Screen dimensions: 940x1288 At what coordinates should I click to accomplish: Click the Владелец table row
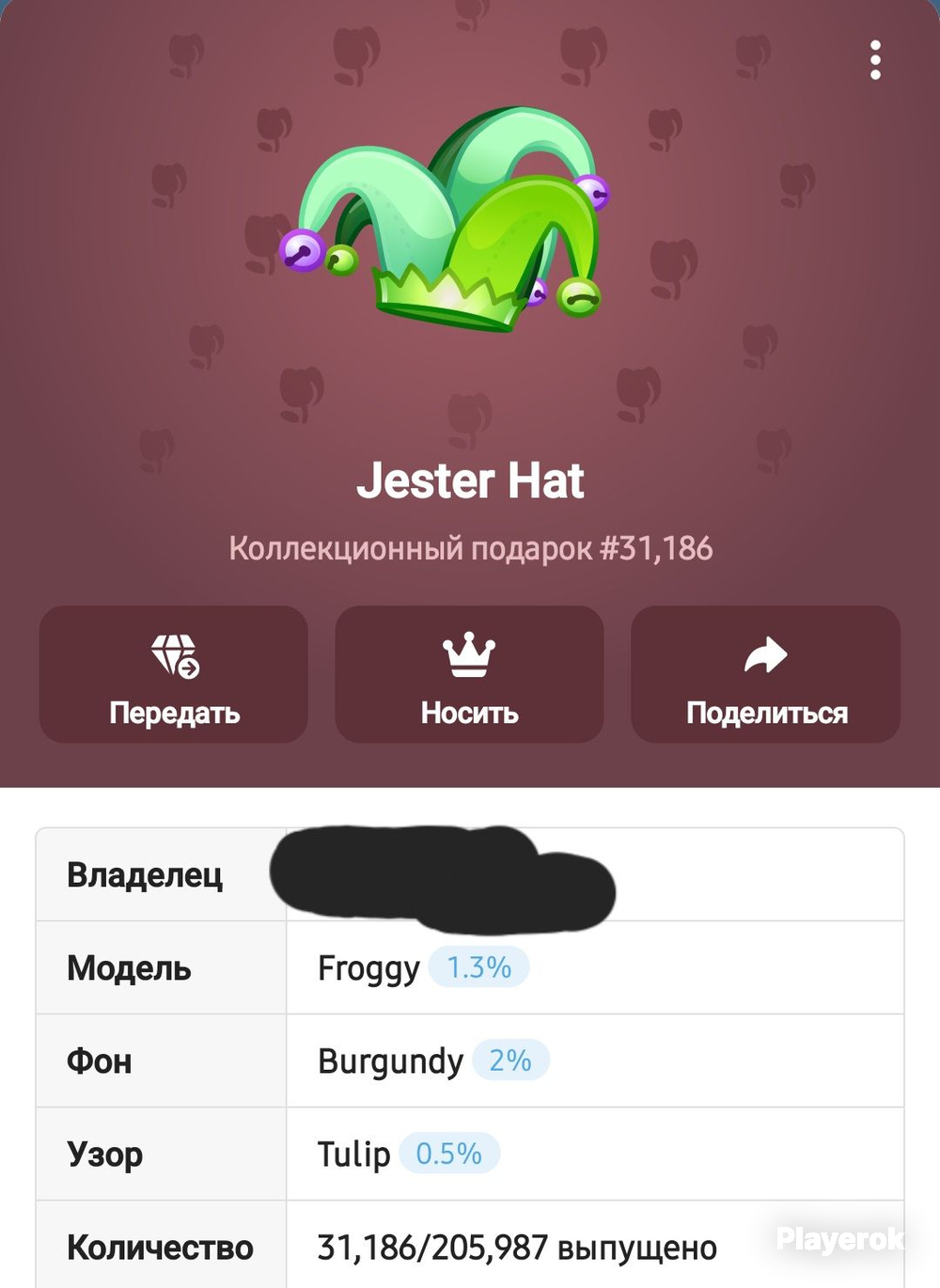144,873
